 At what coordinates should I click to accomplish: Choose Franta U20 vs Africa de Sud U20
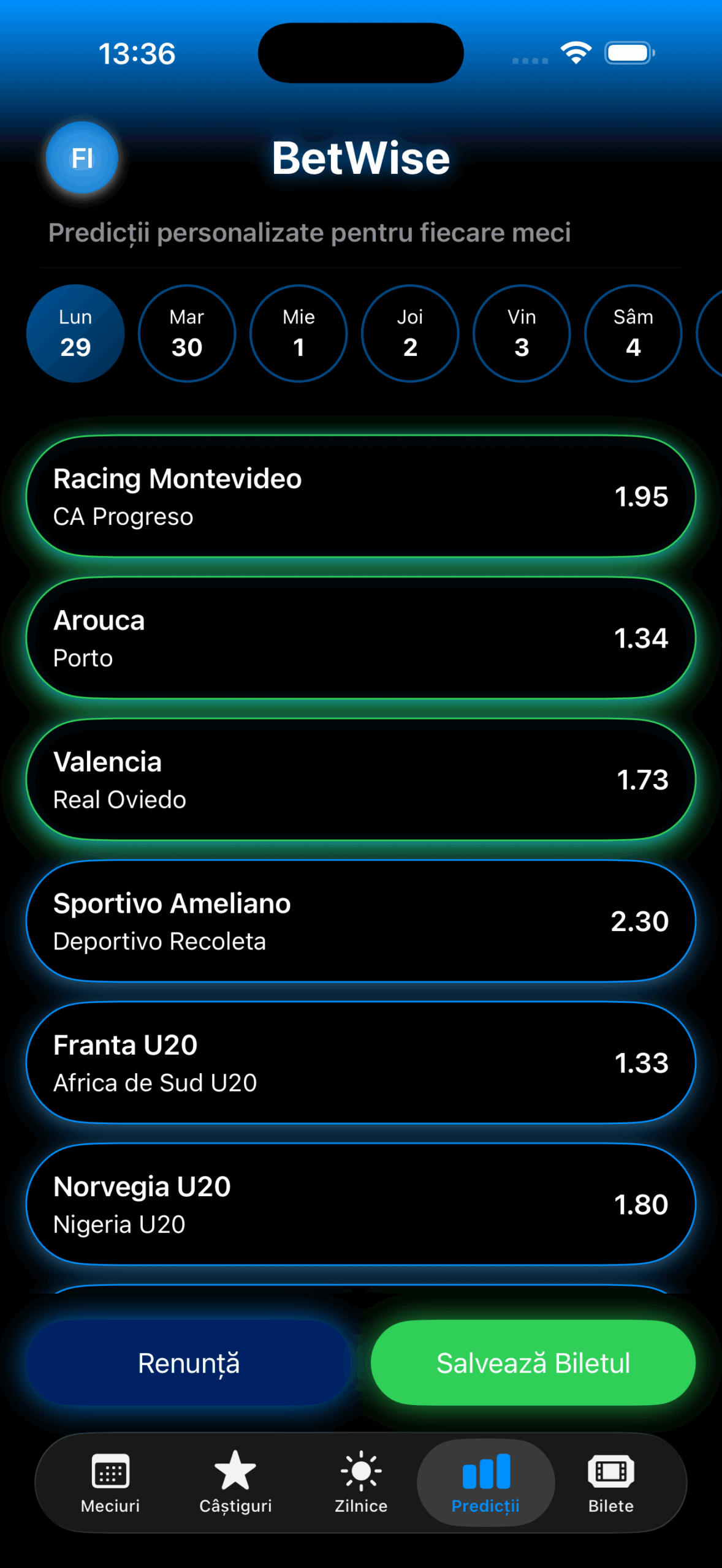click(361, 1062)
